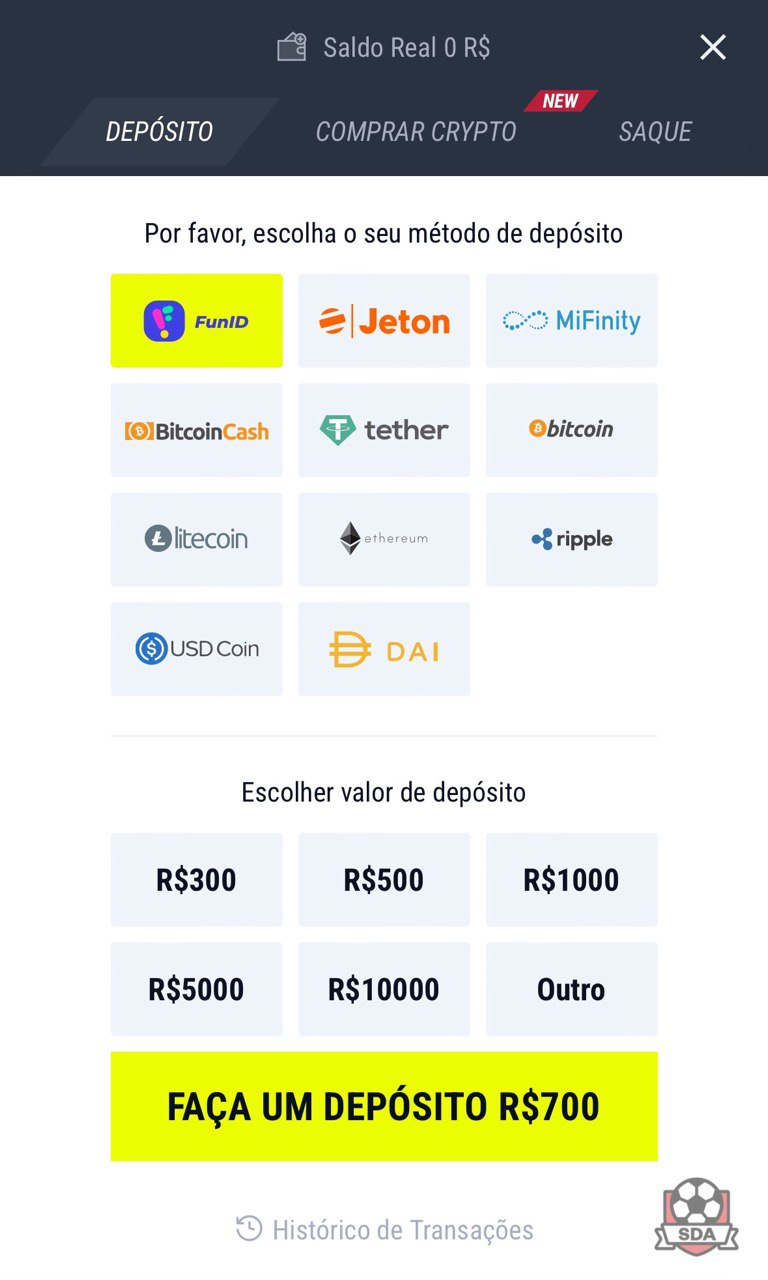
Task: Switch to the Comprar Crypto tab
Action: (x=416, y=131)
